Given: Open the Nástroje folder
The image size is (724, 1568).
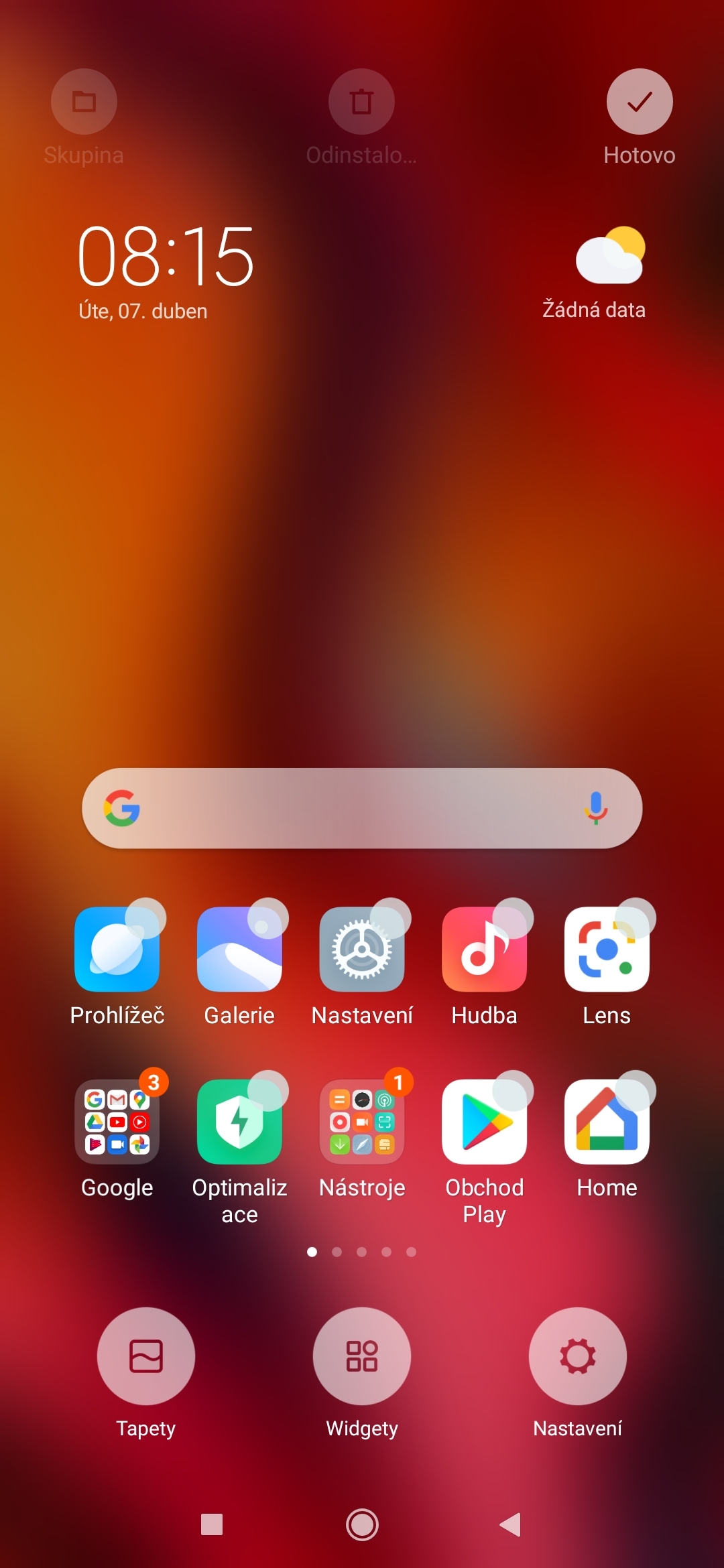Looking at the screenshot, I should pyautogui.click(x=362, y=1122).
